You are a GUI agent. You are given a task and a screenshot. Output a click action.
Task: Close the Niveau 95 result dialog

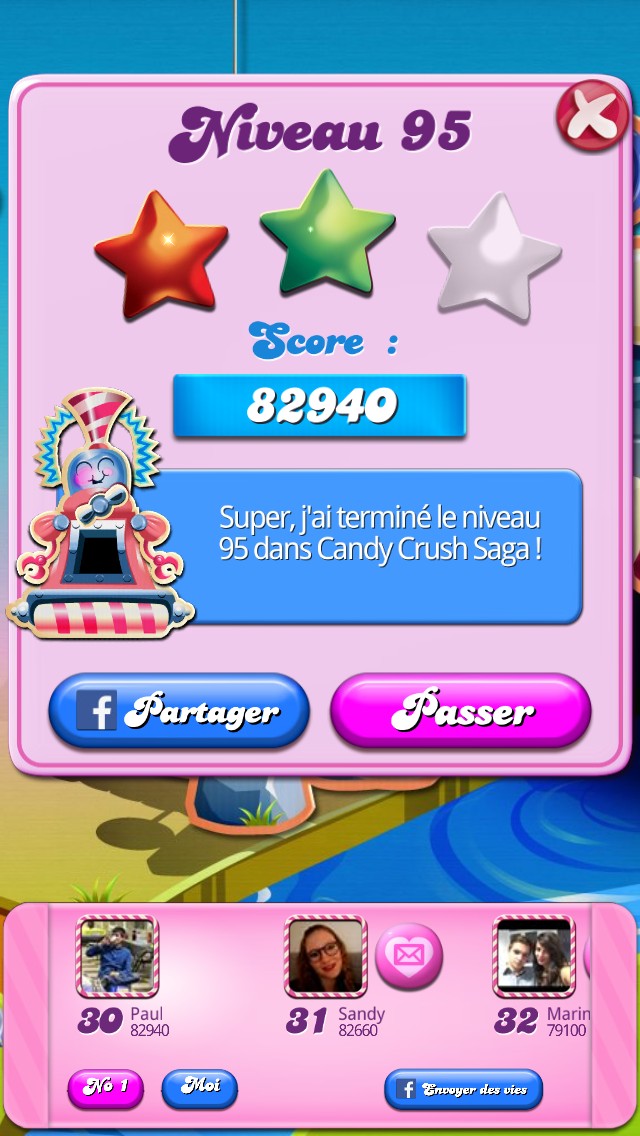[592, 116]
